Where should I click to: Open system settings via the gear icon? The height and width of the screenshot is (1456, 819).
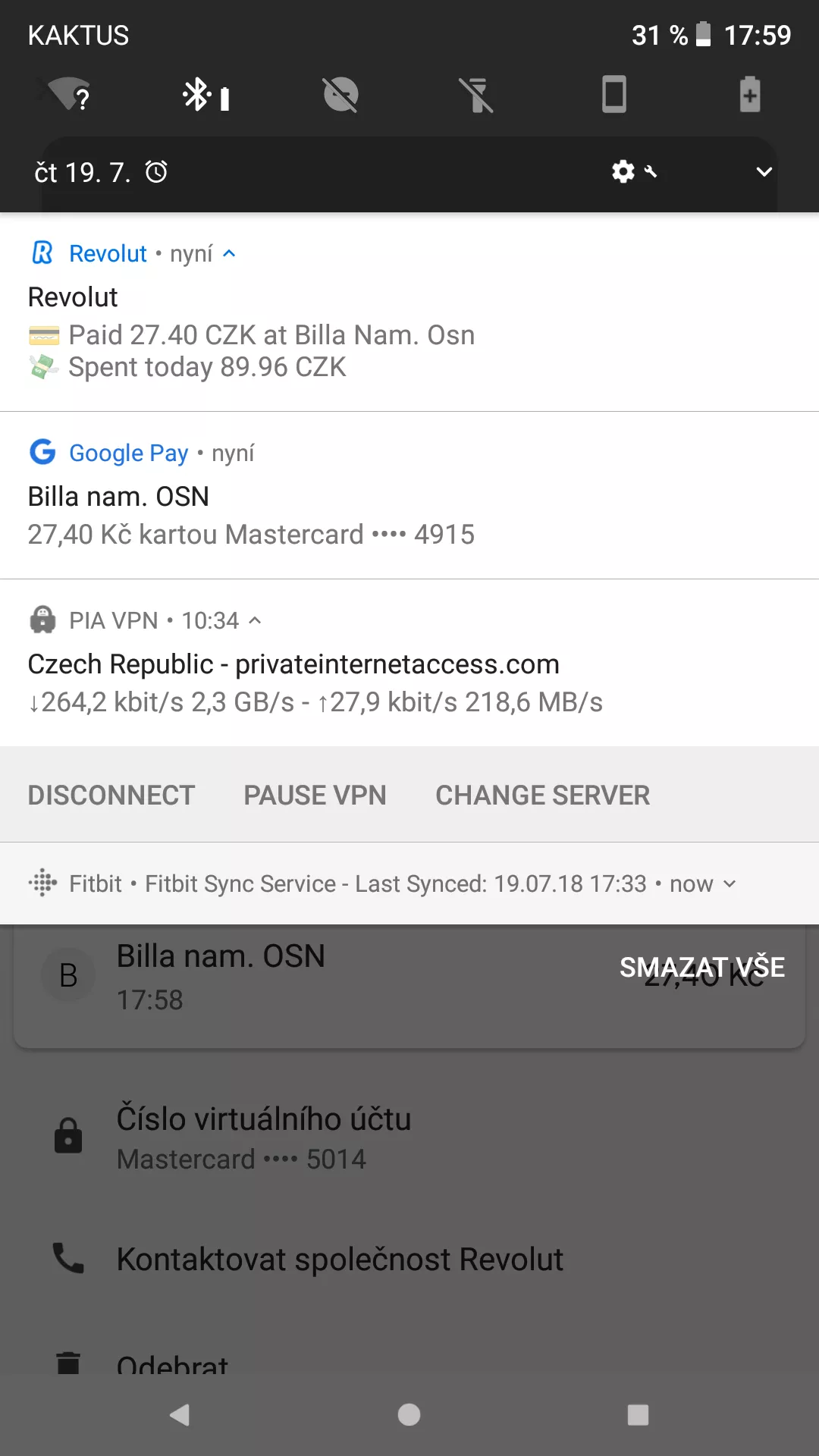pos(623,172)
